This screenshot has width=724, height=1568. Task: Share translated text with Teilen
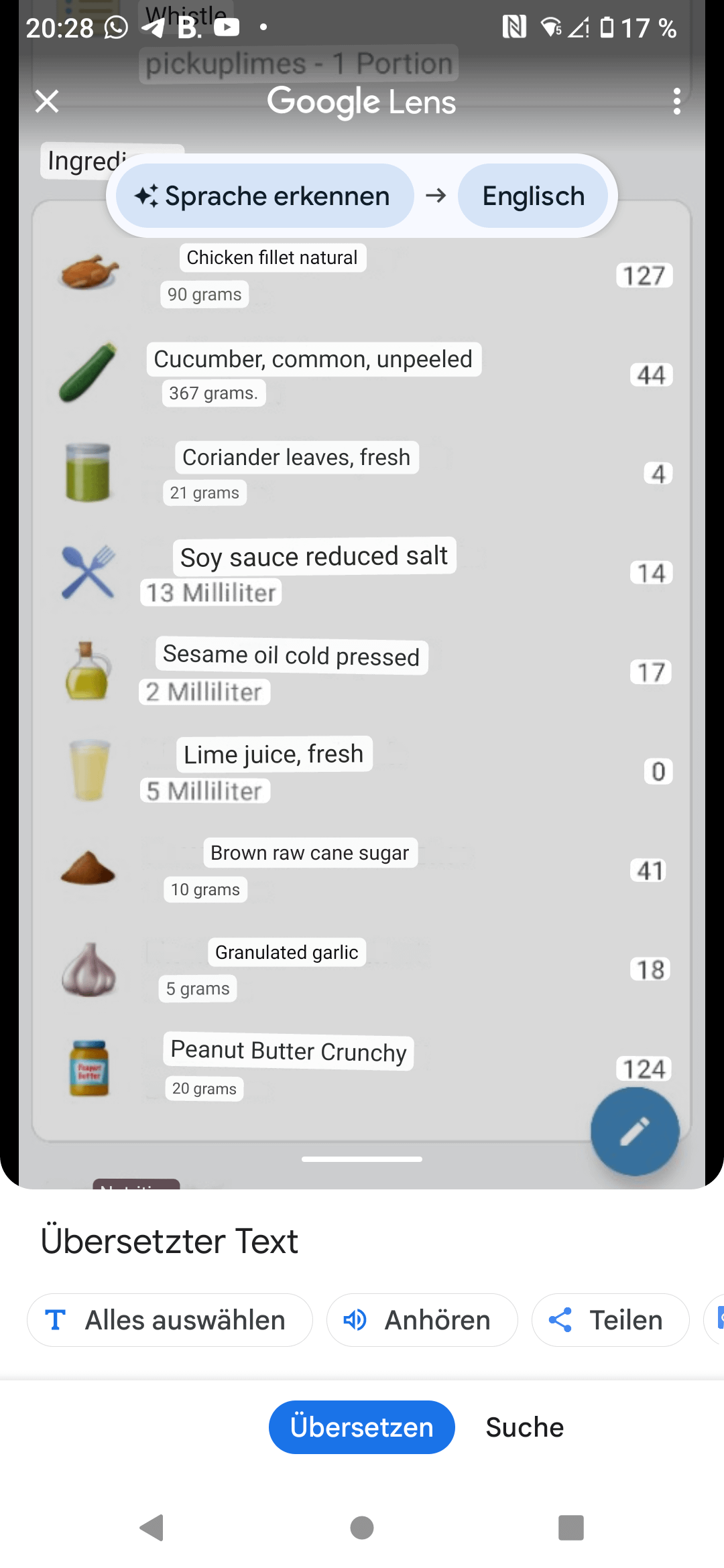tap(610, 1320)
